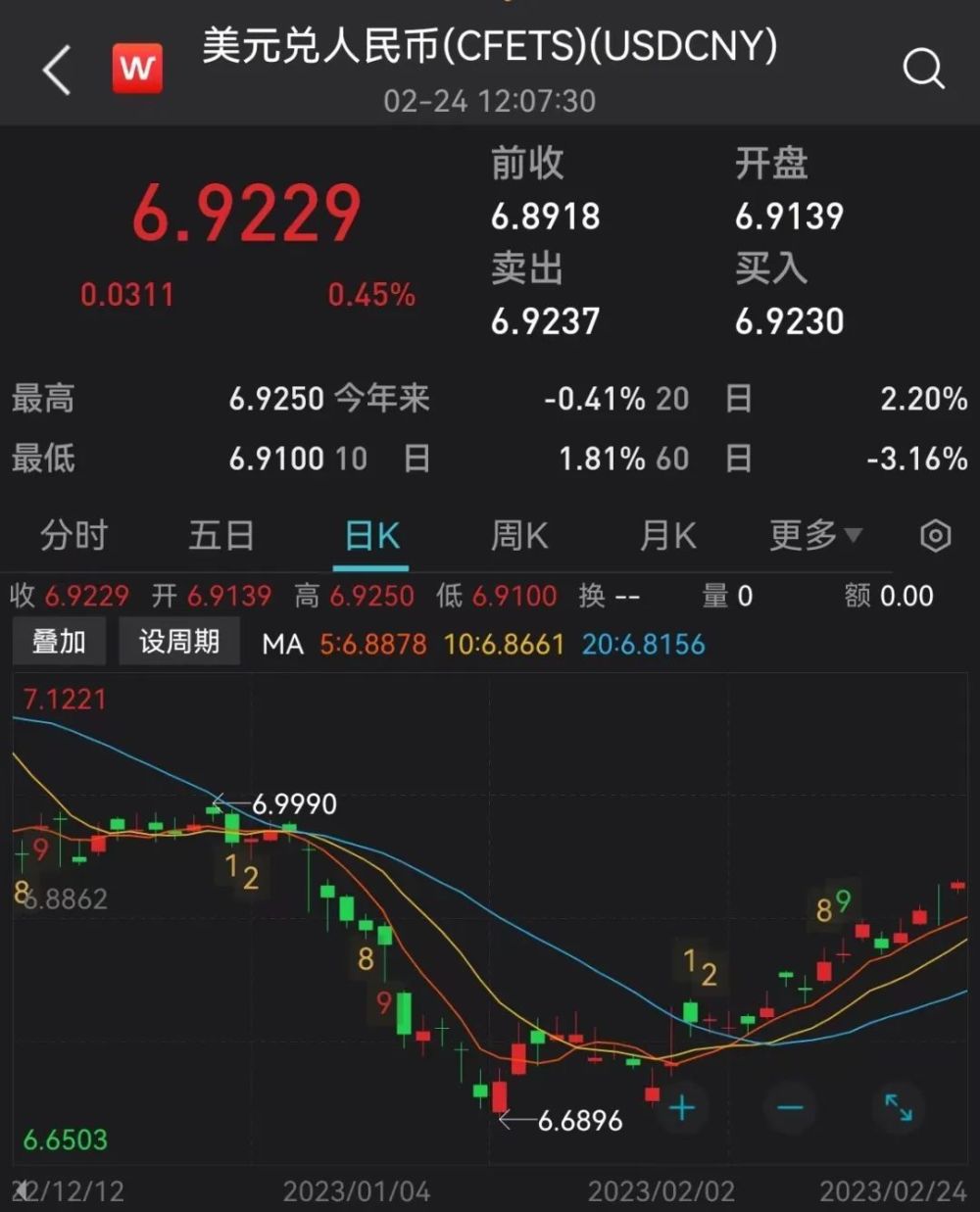The width and height of the screenshot is (980, 1212).
Task: Open the 五日 five-day chart view
Action: [x=221, y=535]
